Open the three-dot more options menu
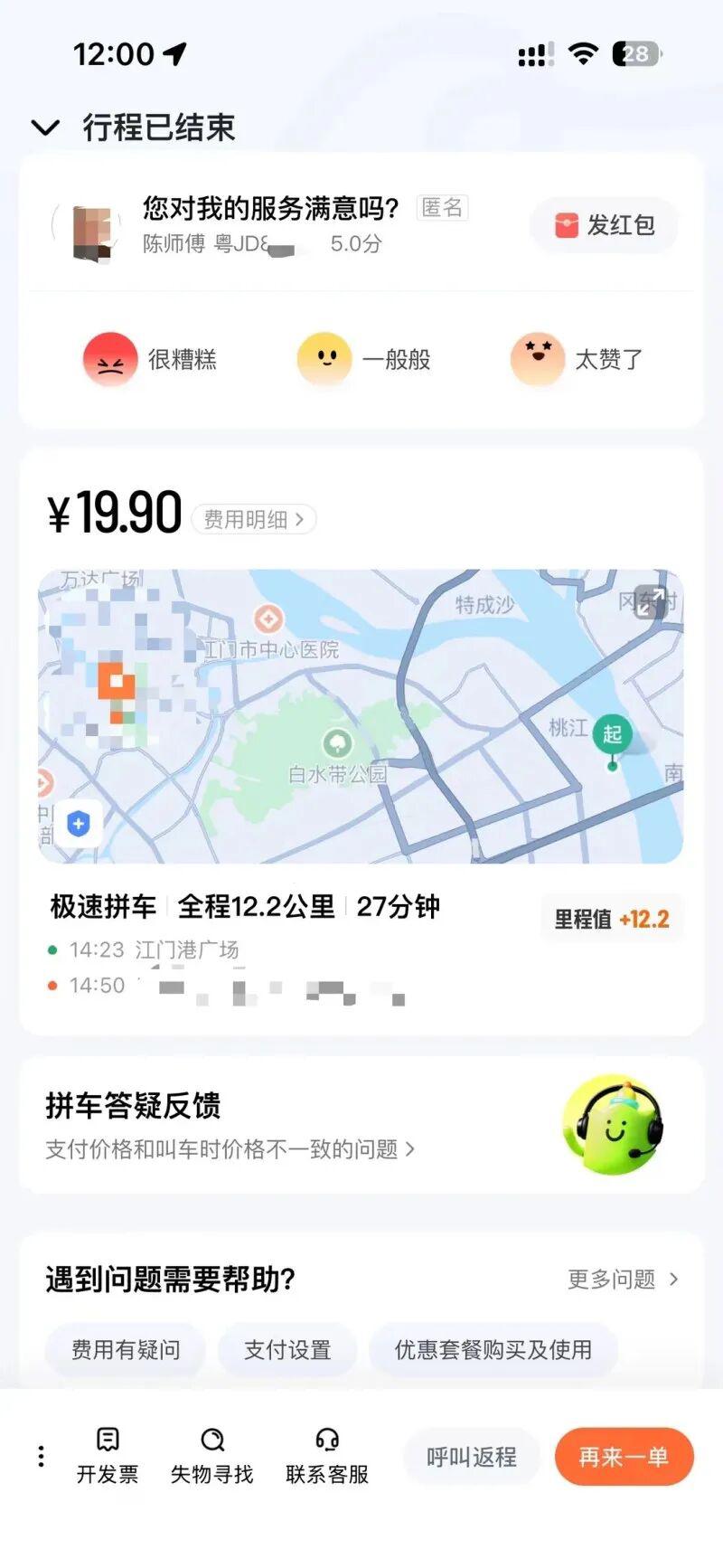 [x=41, y=1456]
